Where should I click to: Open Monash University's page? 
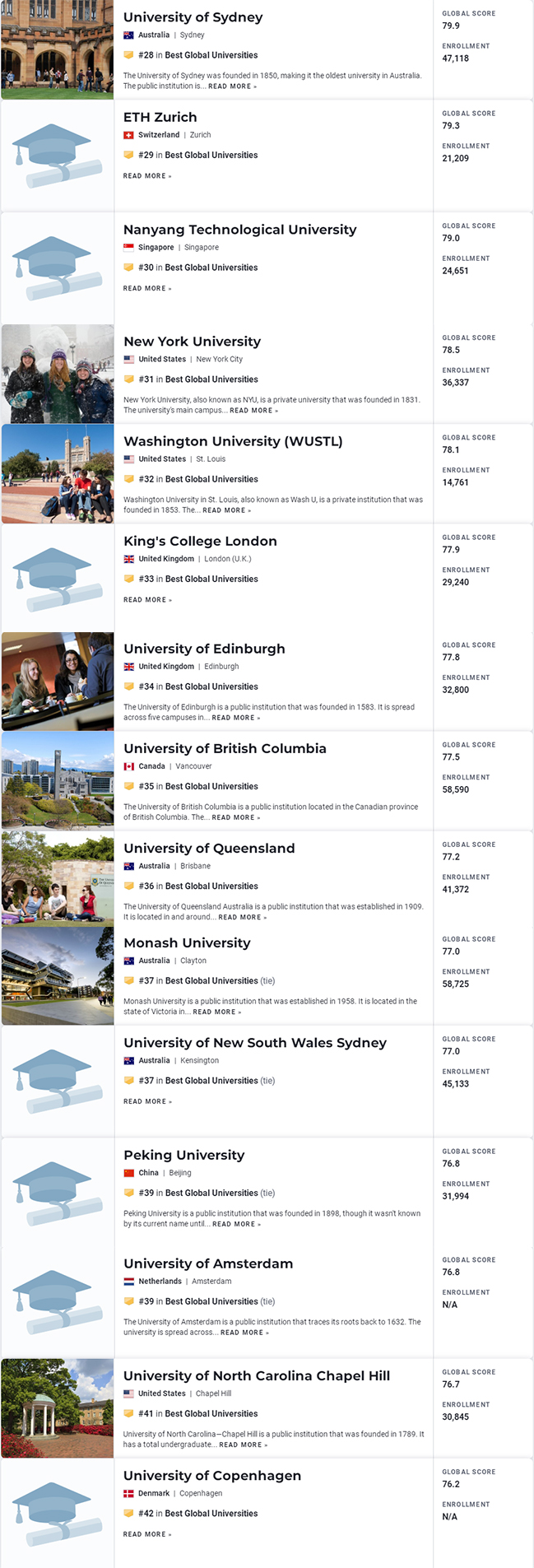tap(187, 942)
